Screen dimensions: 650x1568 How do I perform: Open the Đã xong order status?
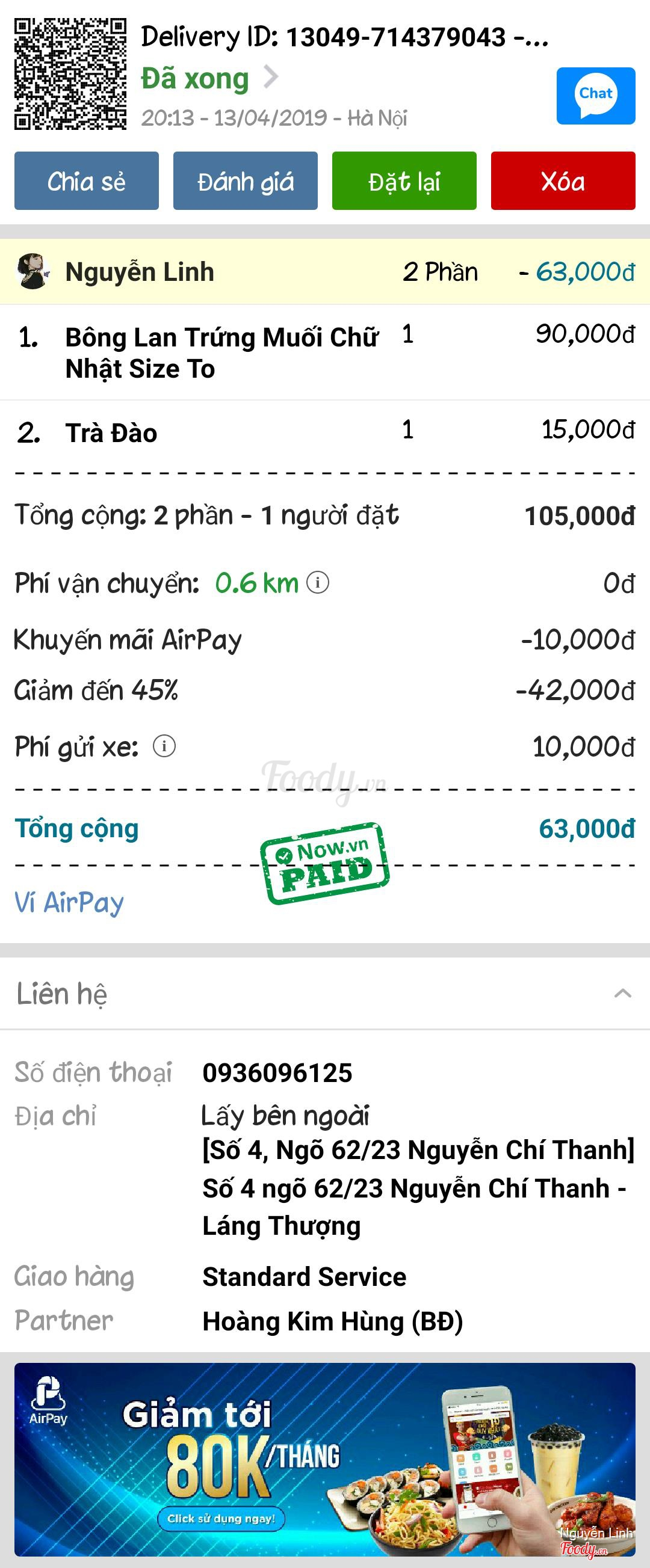209,79
